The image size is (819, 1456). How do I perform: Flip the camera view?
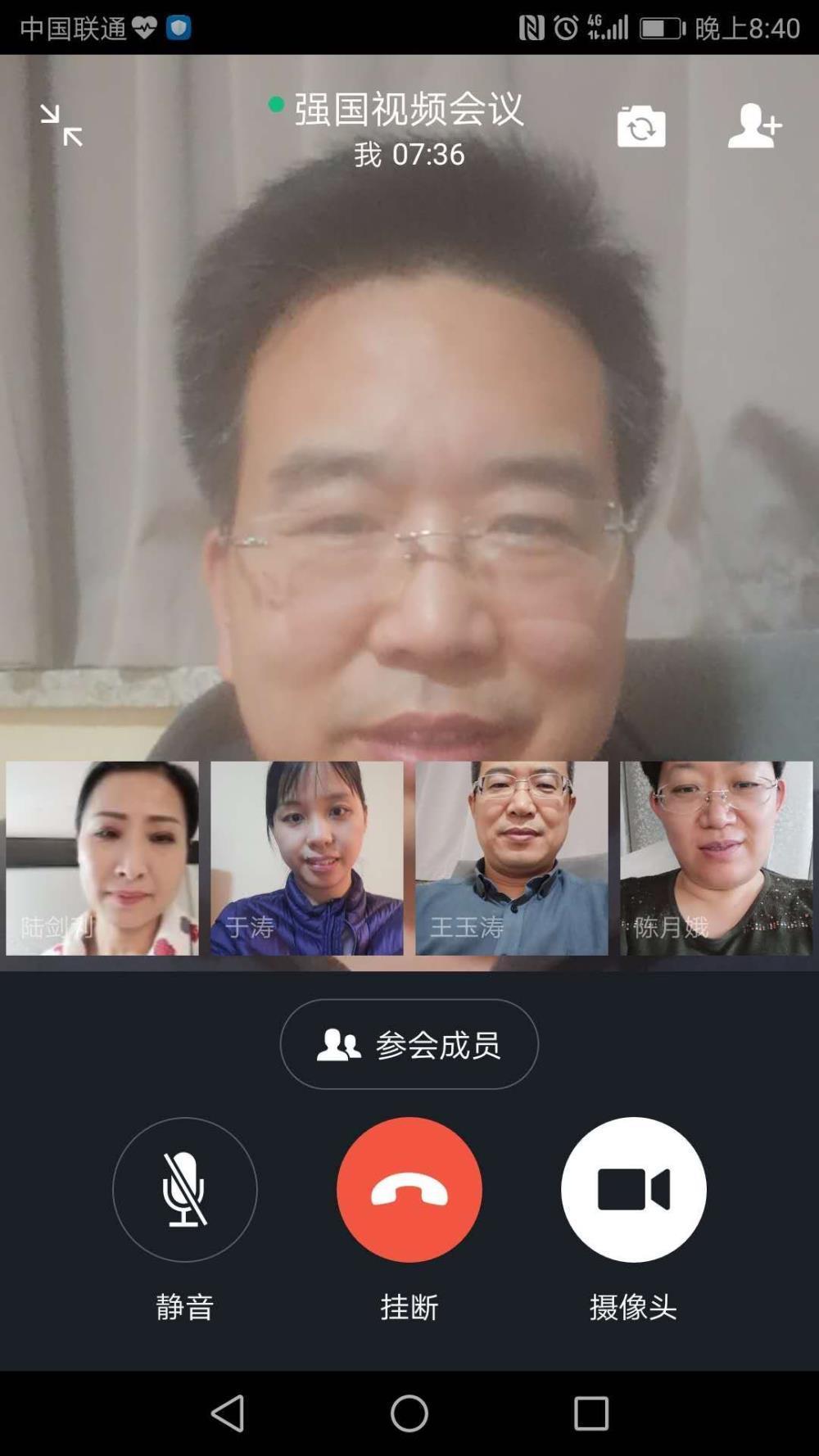tap(641, 126)
